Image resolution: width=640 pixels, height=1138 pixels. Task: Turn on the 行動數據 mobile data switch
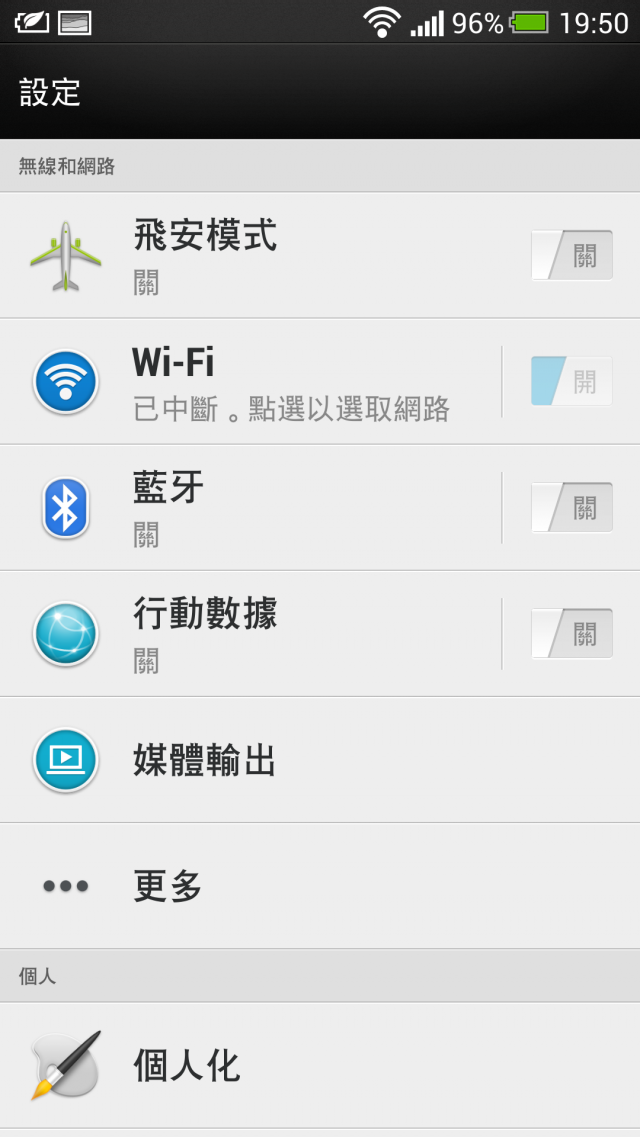[572, 634]
